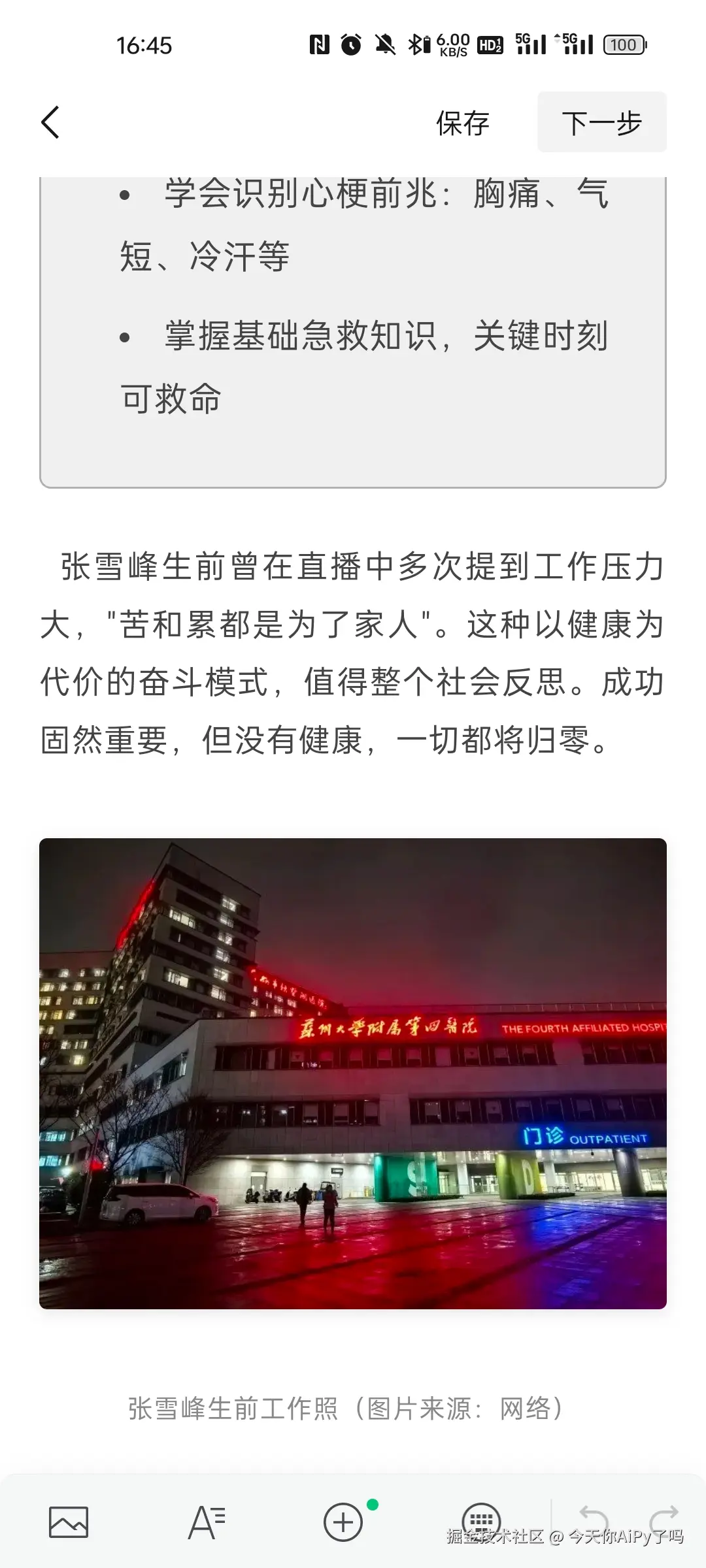This screenshot has height=1568, width=706.
Task: Undo the last edit
Action: tap(594, 1521)
